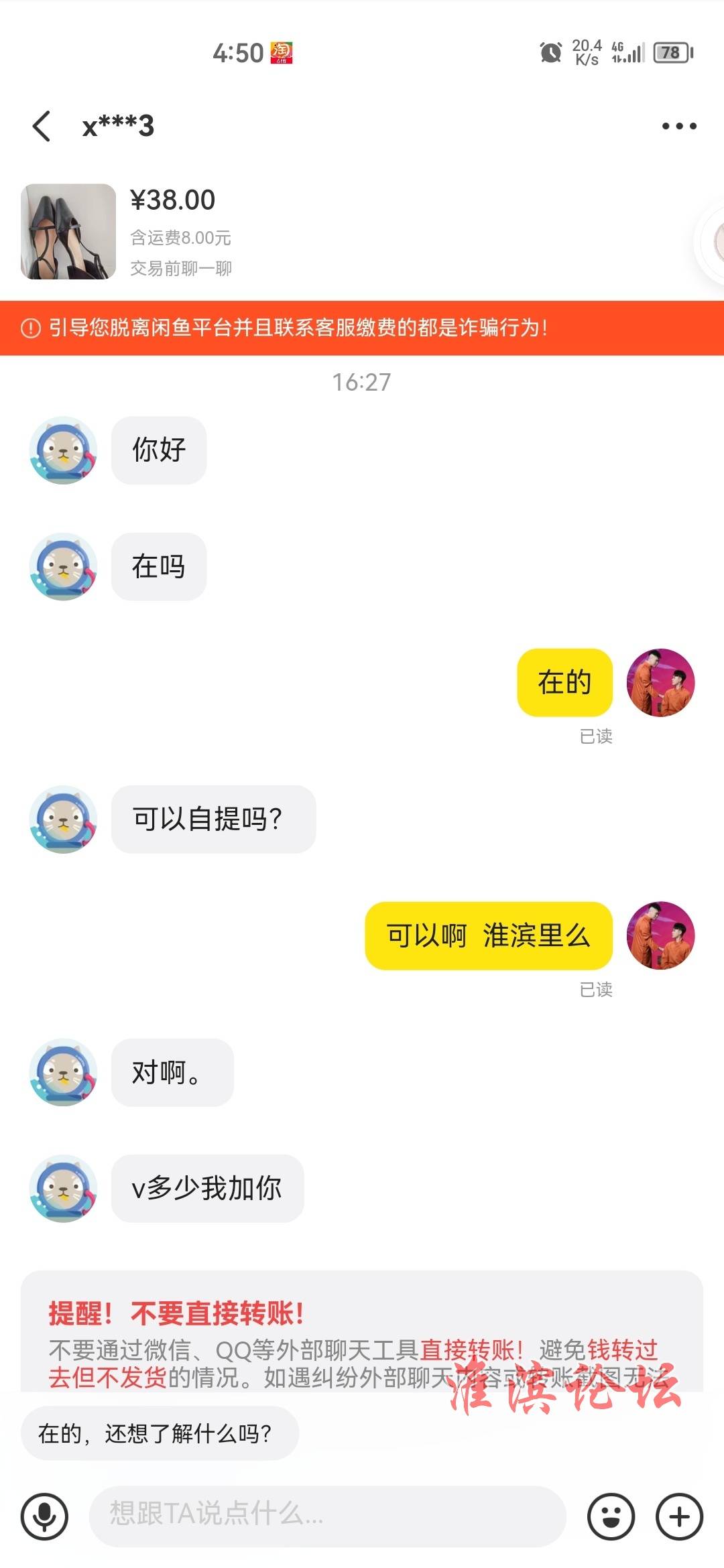Tap quick reply 在的，还想了解什么吗?
Viewport: 724px width, 1568px height.
tap(160, 1433)
